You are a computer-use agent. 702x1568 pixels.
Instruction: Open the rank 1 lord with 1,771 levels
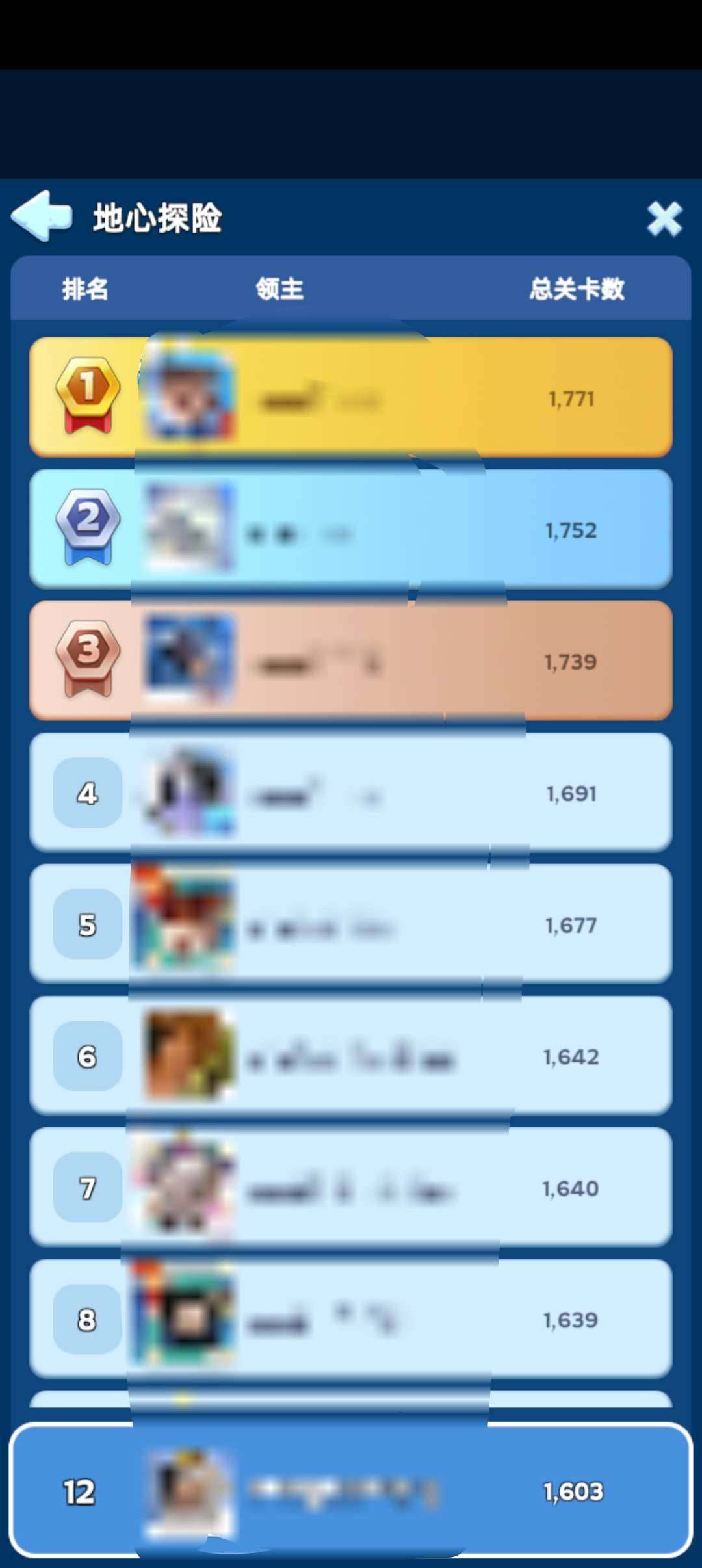click(x=351, y=397)
